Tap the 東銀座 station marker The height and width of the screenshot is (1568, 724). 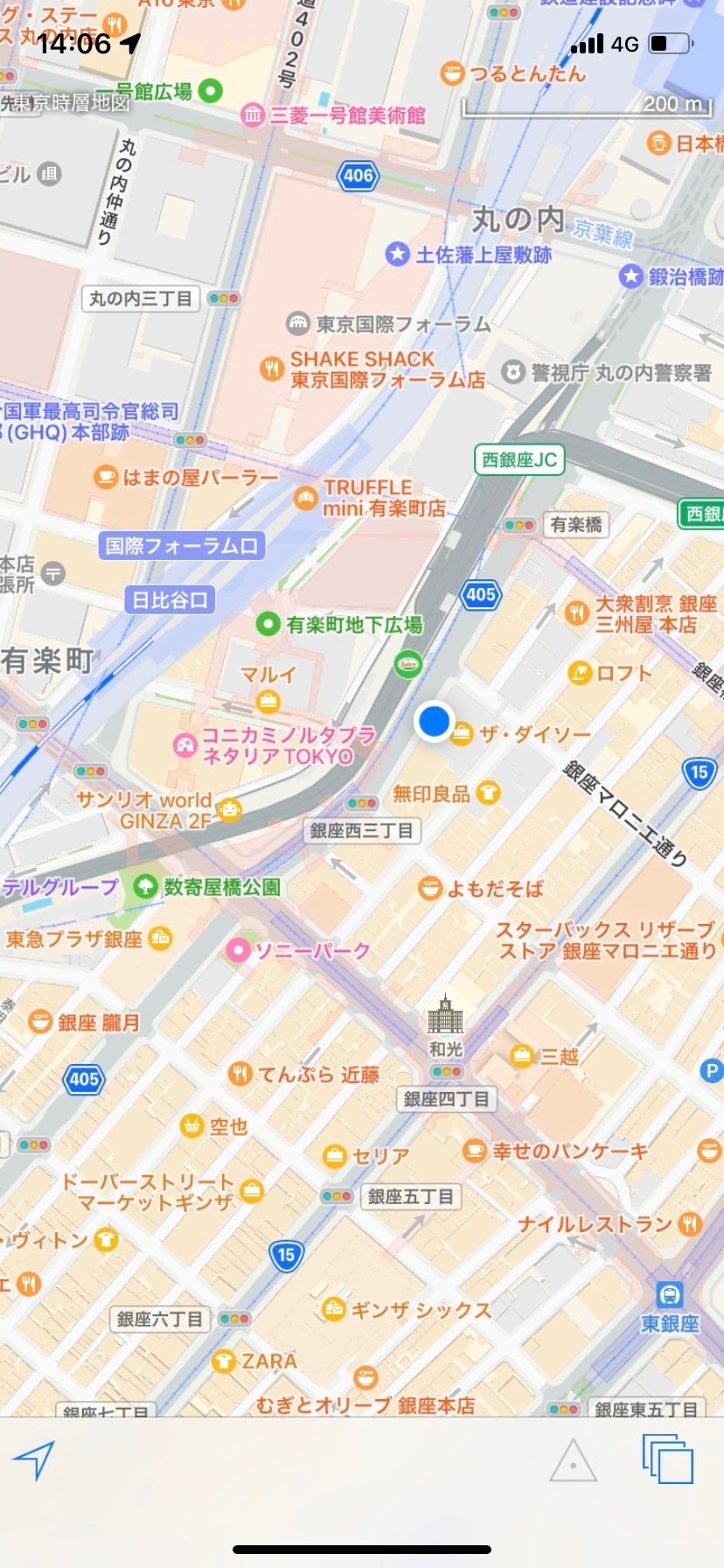click(x=670, y=1294)
